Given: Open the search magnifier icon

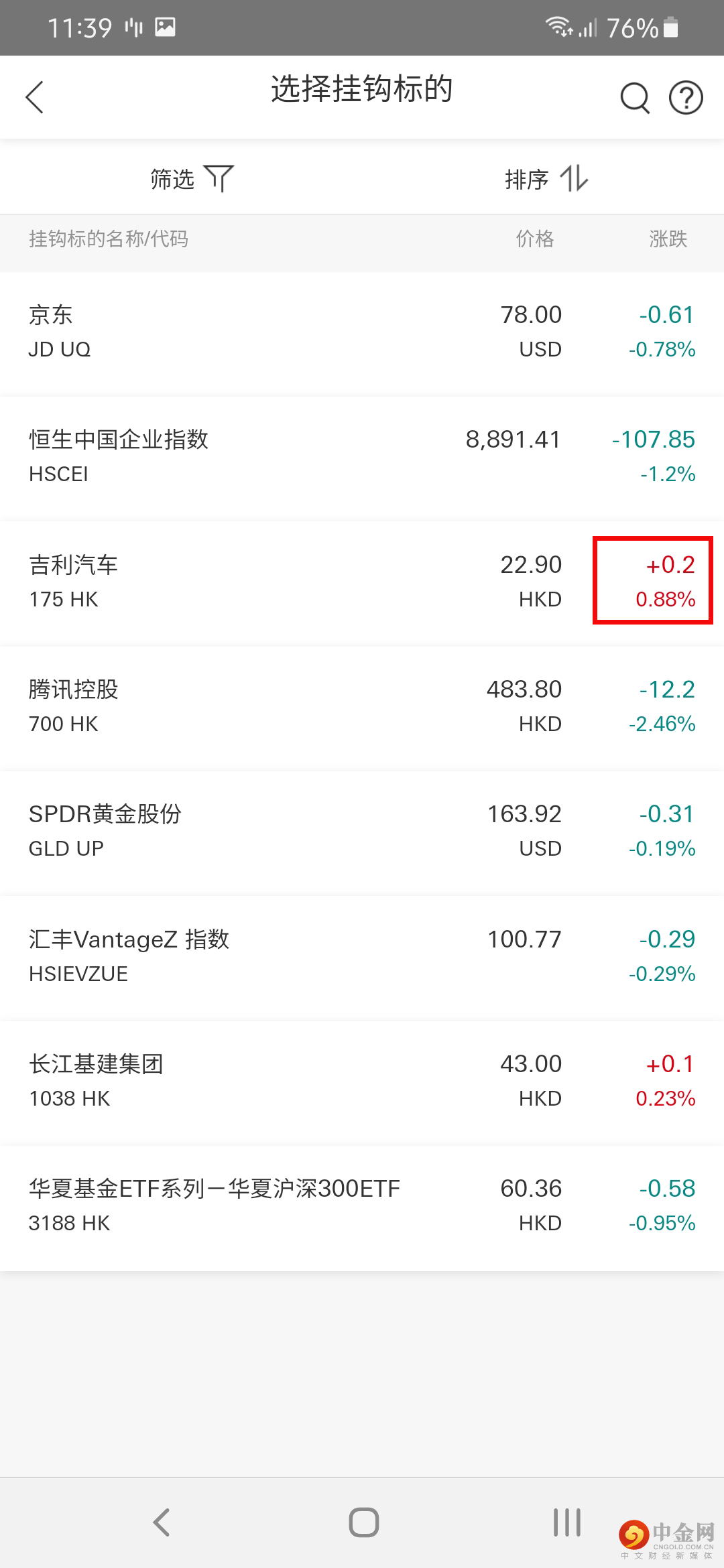Looking at the screenshot, I should pyautogui.click(x=634, y=98).
